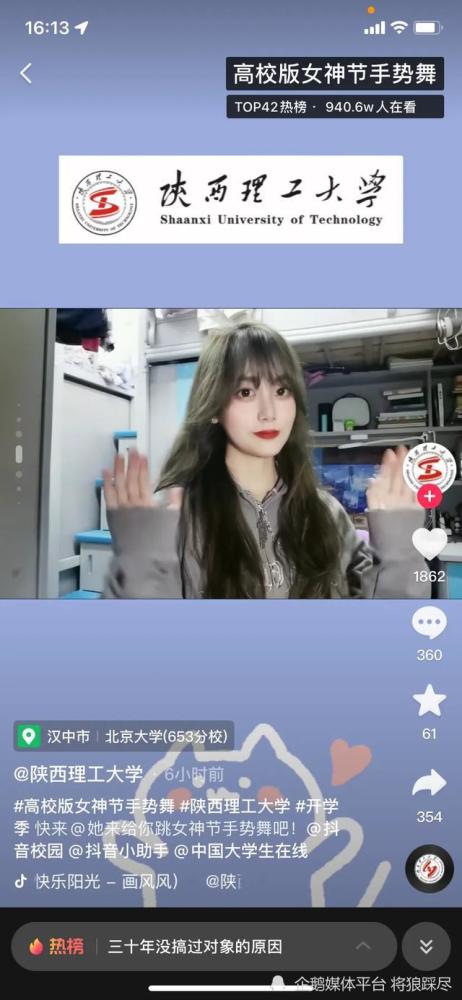Open the spinning music disc
This screenshot has height=1000, width=462.
pyautogui.click(x=429, y=868)
